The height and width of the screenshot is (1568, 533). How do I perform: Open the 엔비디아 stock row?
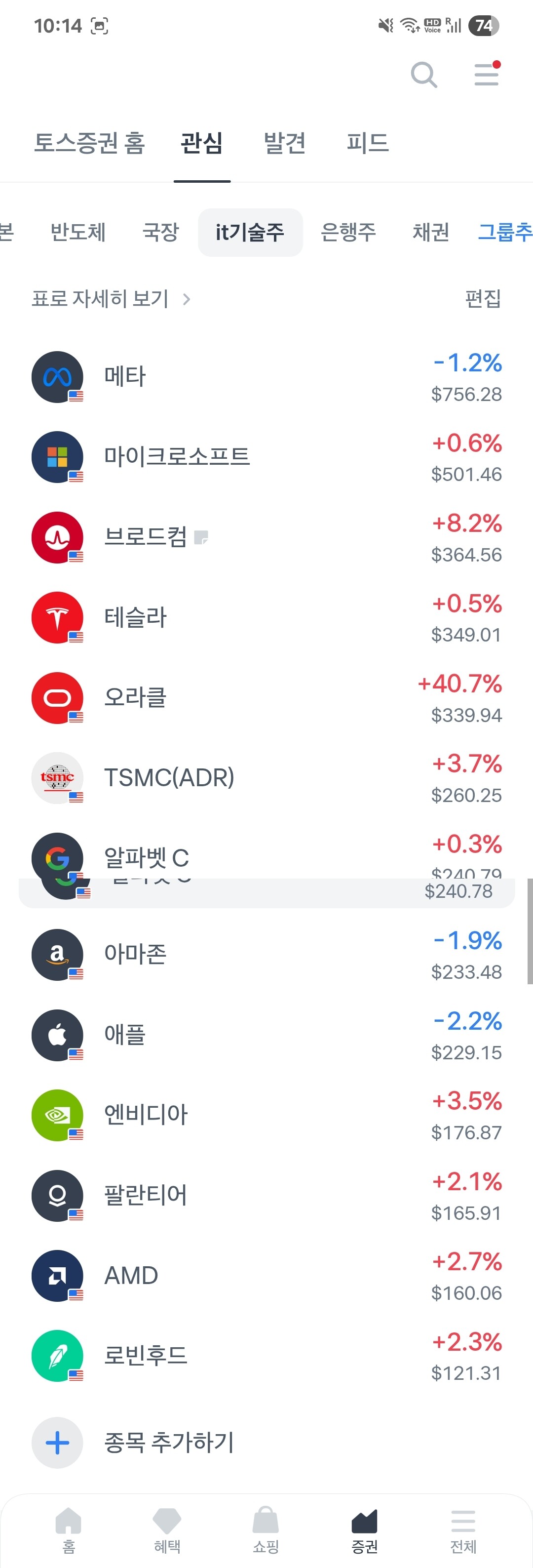266,1115
